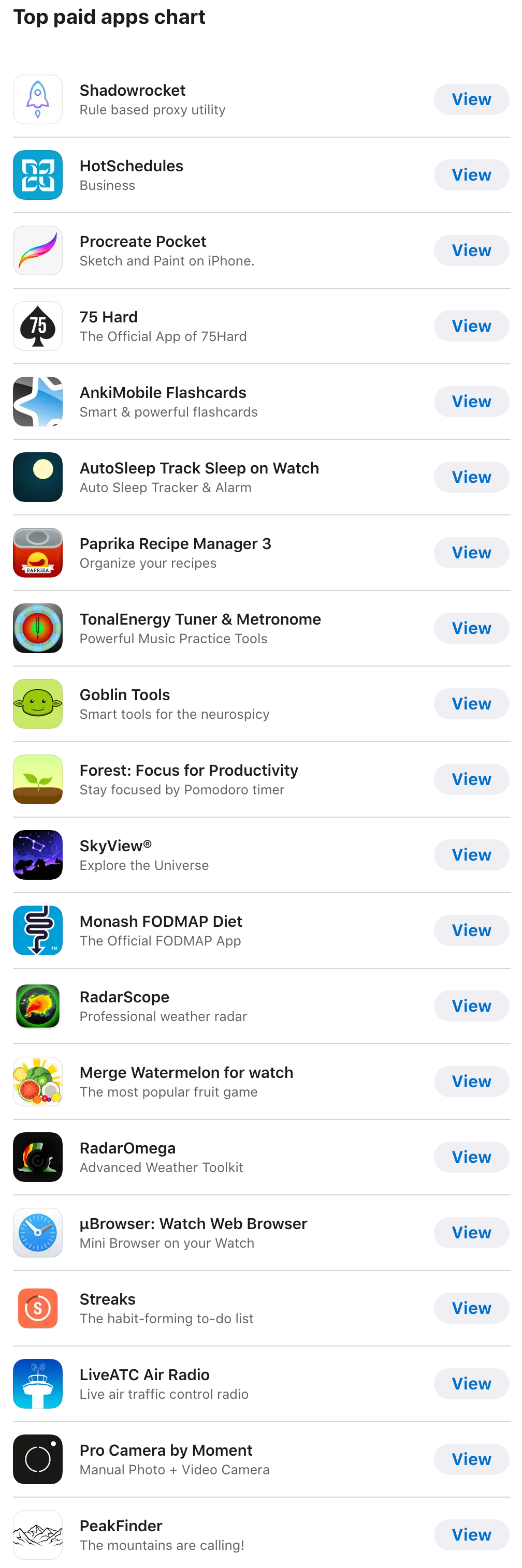Screen dimensions: 522x1568
Task: Tap View button for Goblin Tools
Action: (x=471, y=703)
